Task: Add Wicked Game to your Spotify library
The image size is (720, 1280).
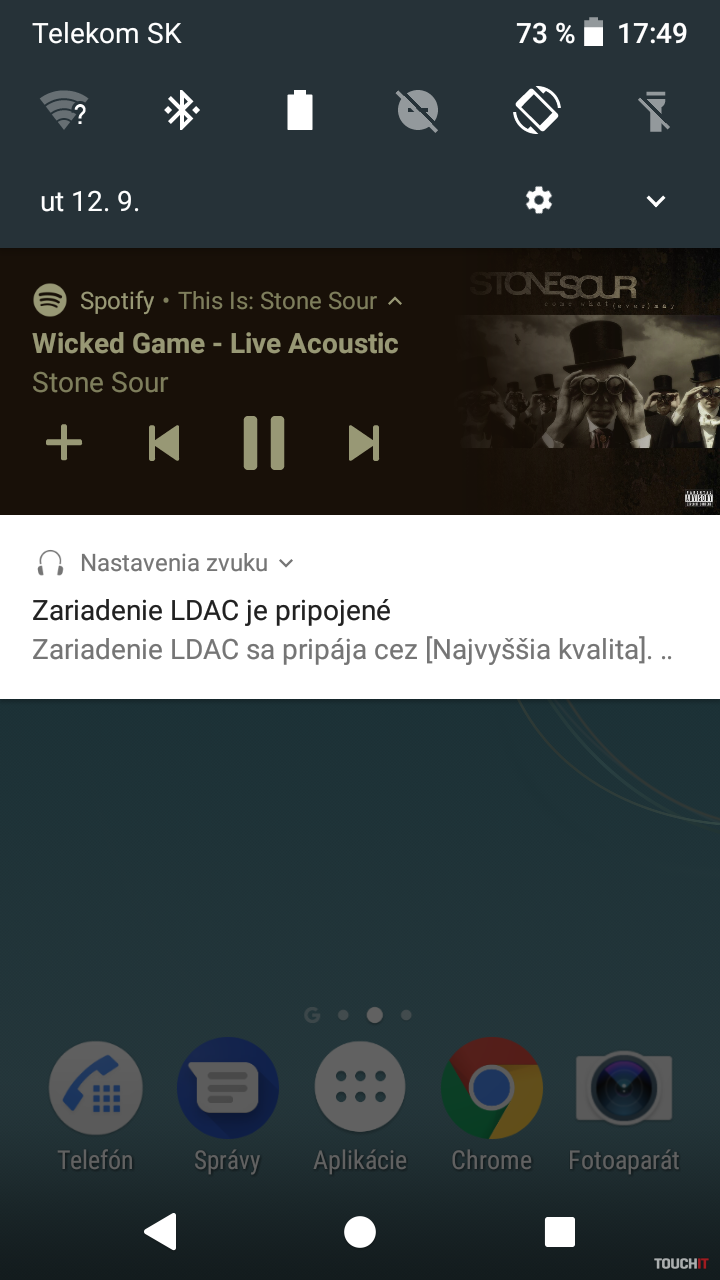Action: (64, 443)
